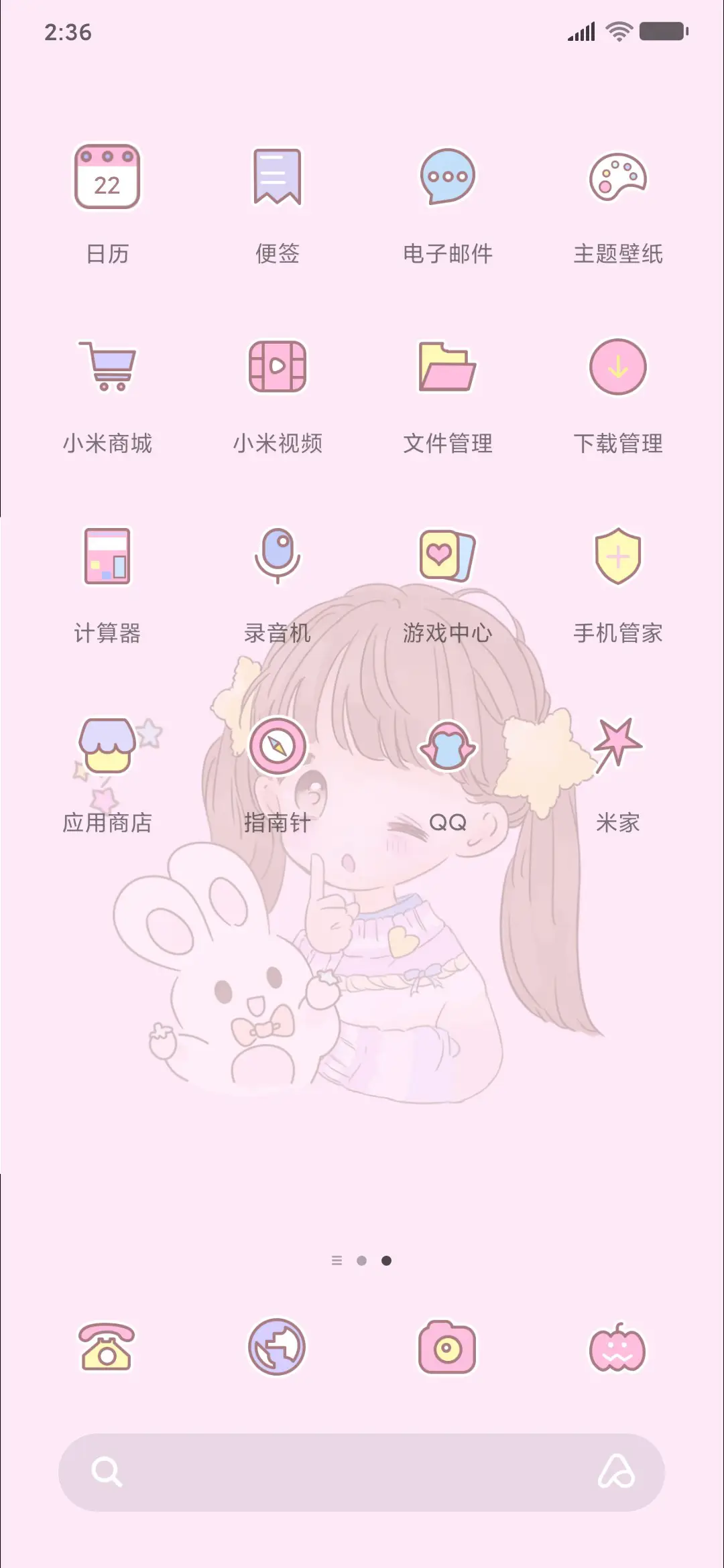Viewport: 724px width, 1568px height.
Task: Launch the 指南针 compass app
Action: tap(278, 746)
